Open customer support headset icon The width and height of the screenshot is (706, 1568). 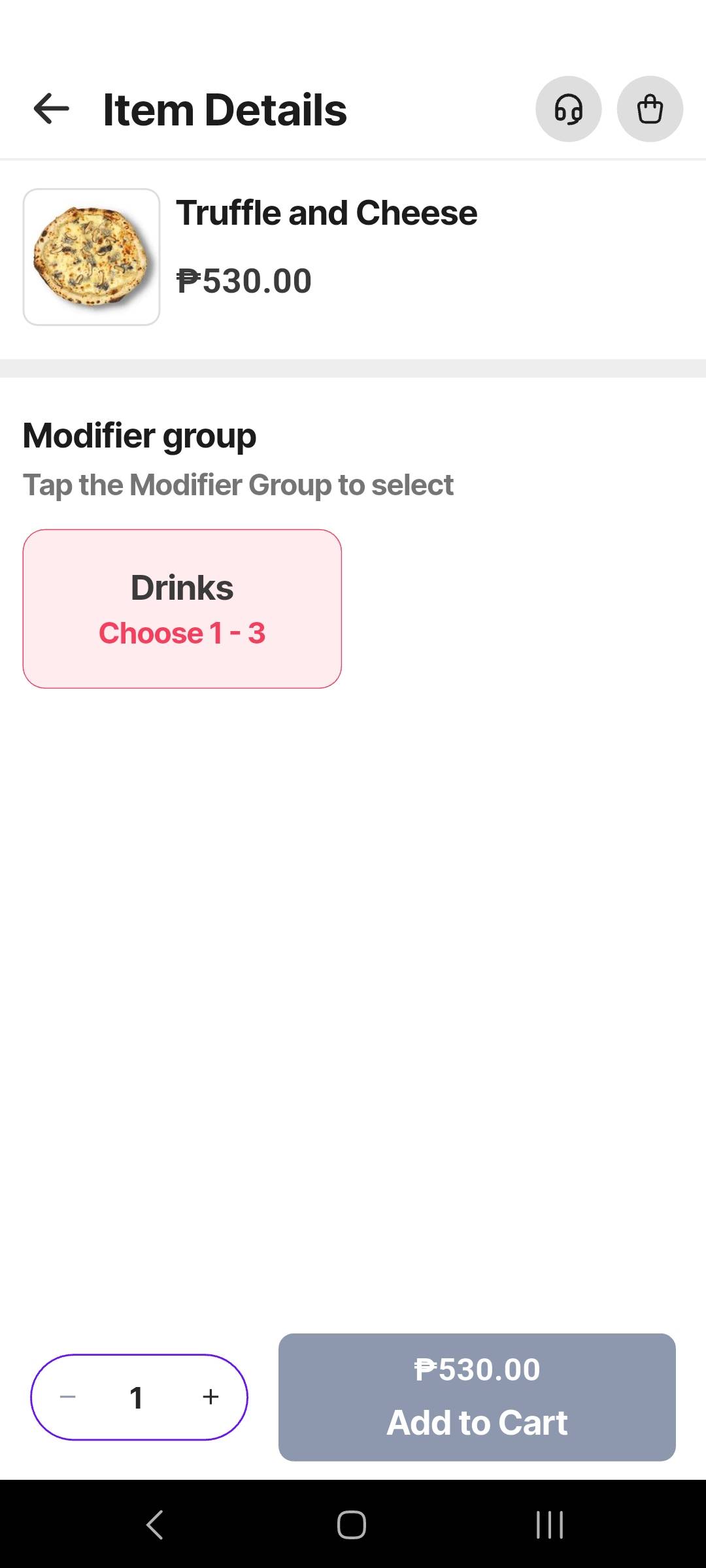tap(568, 109)
